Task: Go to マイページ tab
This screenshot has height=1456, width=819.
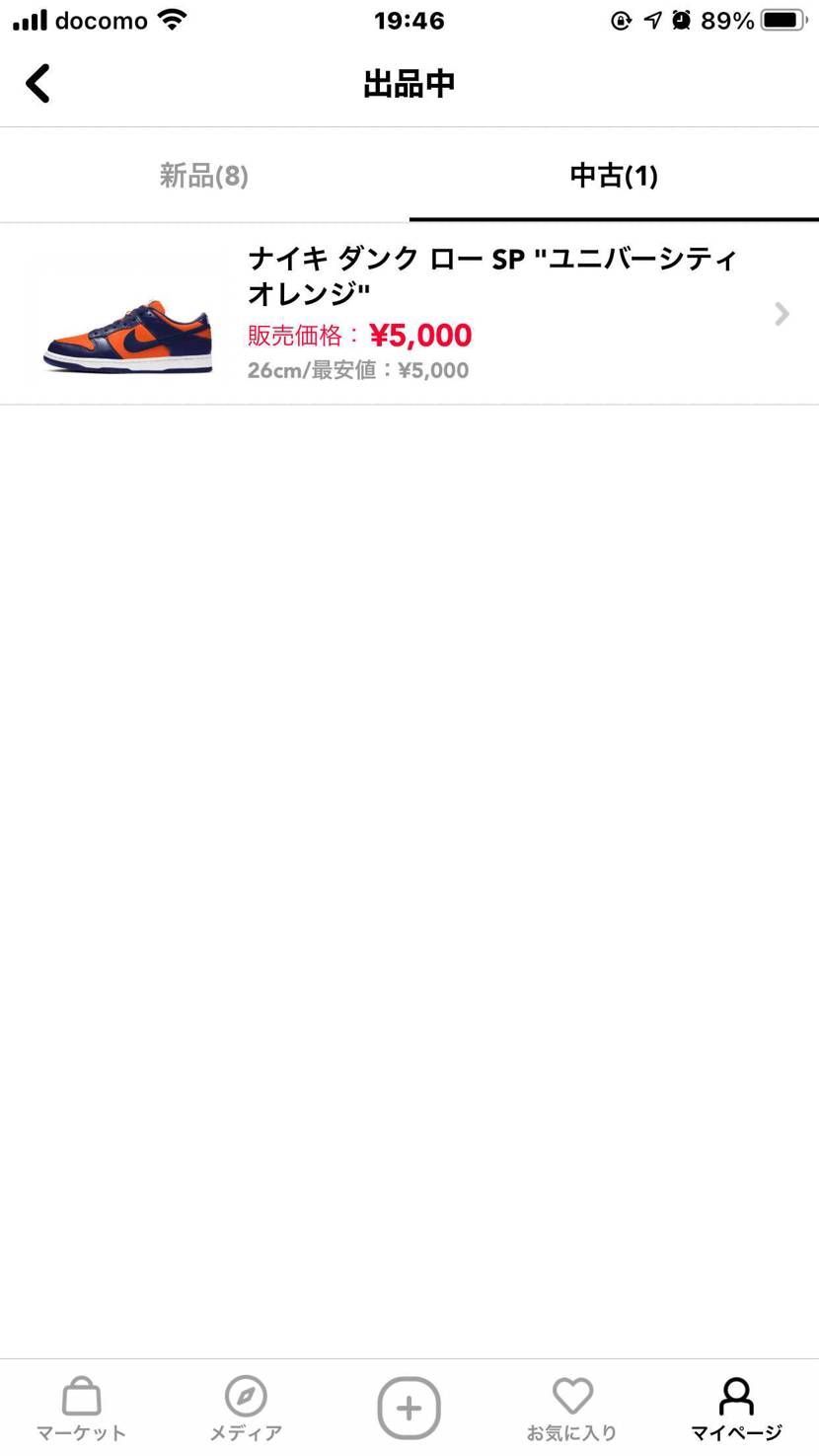Action: pyautogui.click(x=736, y=1409)
